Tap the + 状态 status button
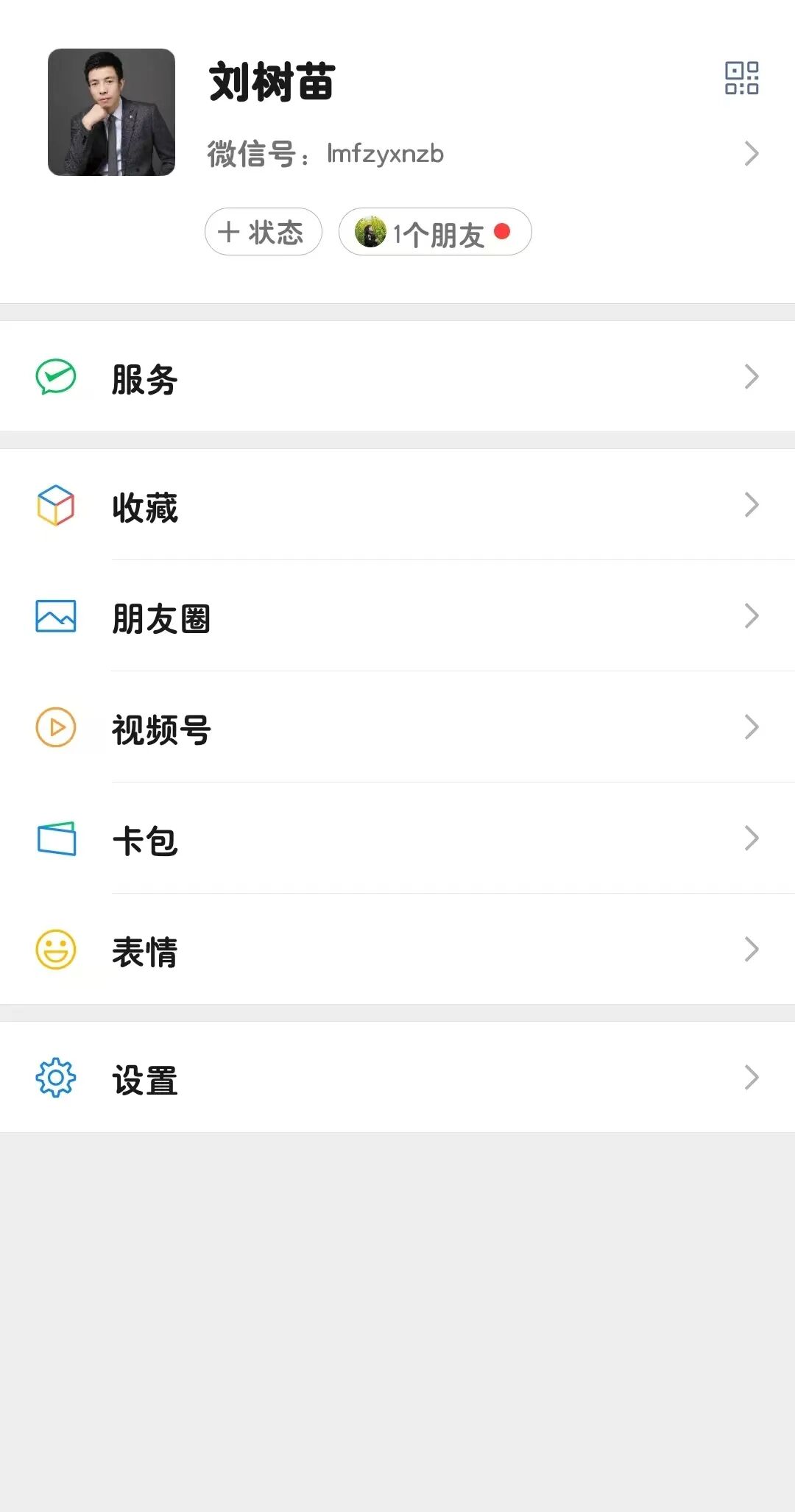Screen dimensions: 795x1512 coord(263,232)
